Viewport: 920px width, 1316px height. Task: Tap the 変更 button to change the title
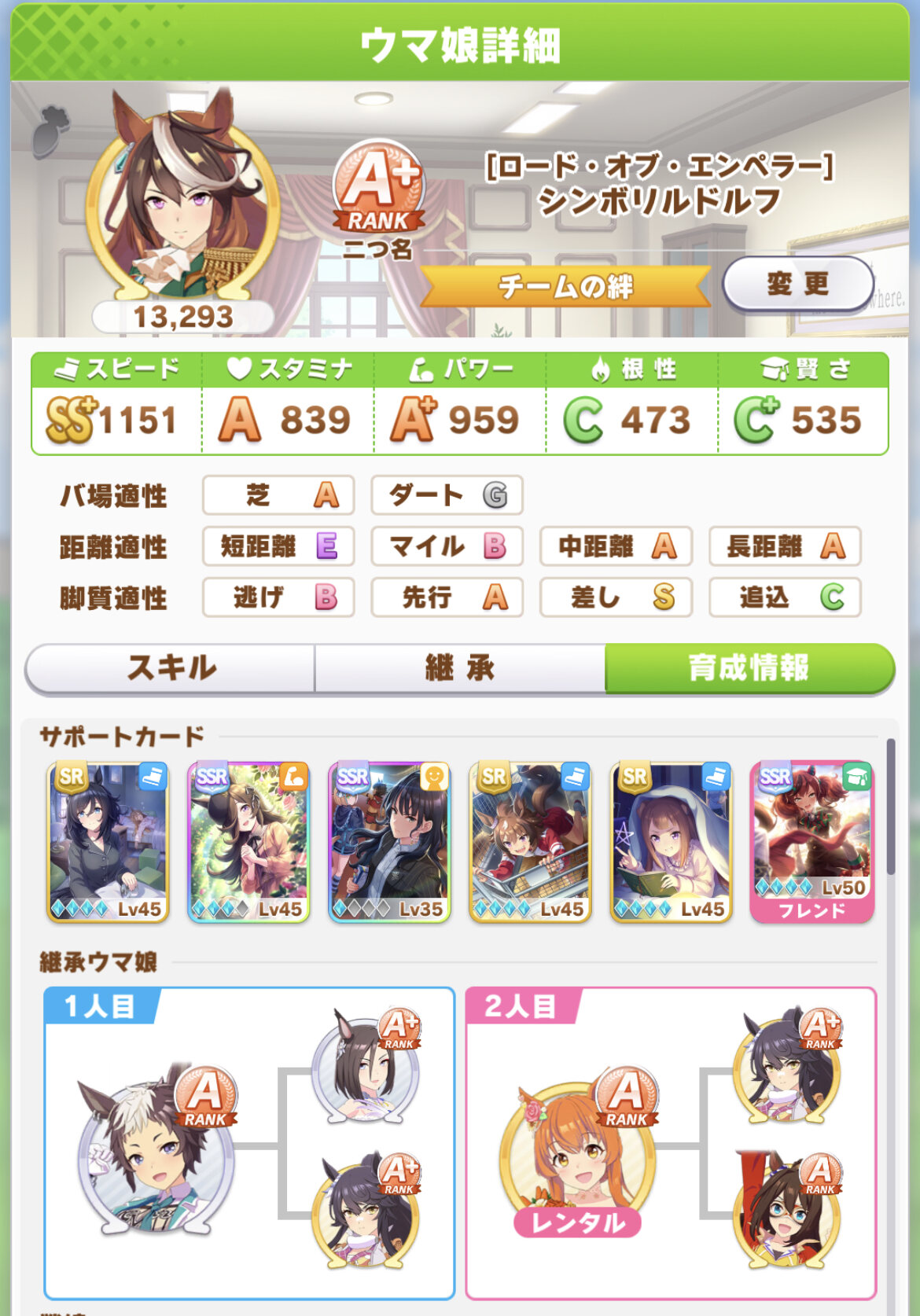pyautogui.click(x=797, y=284)
